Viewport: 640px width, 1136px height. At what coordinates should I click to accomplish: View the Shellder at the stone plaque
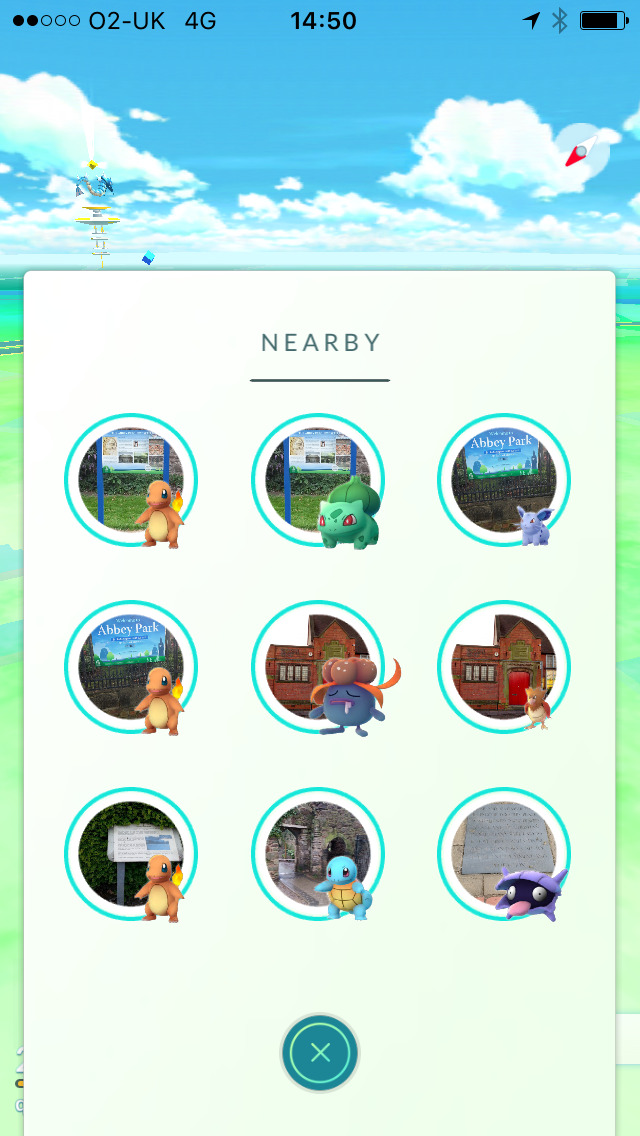[504, 854]
